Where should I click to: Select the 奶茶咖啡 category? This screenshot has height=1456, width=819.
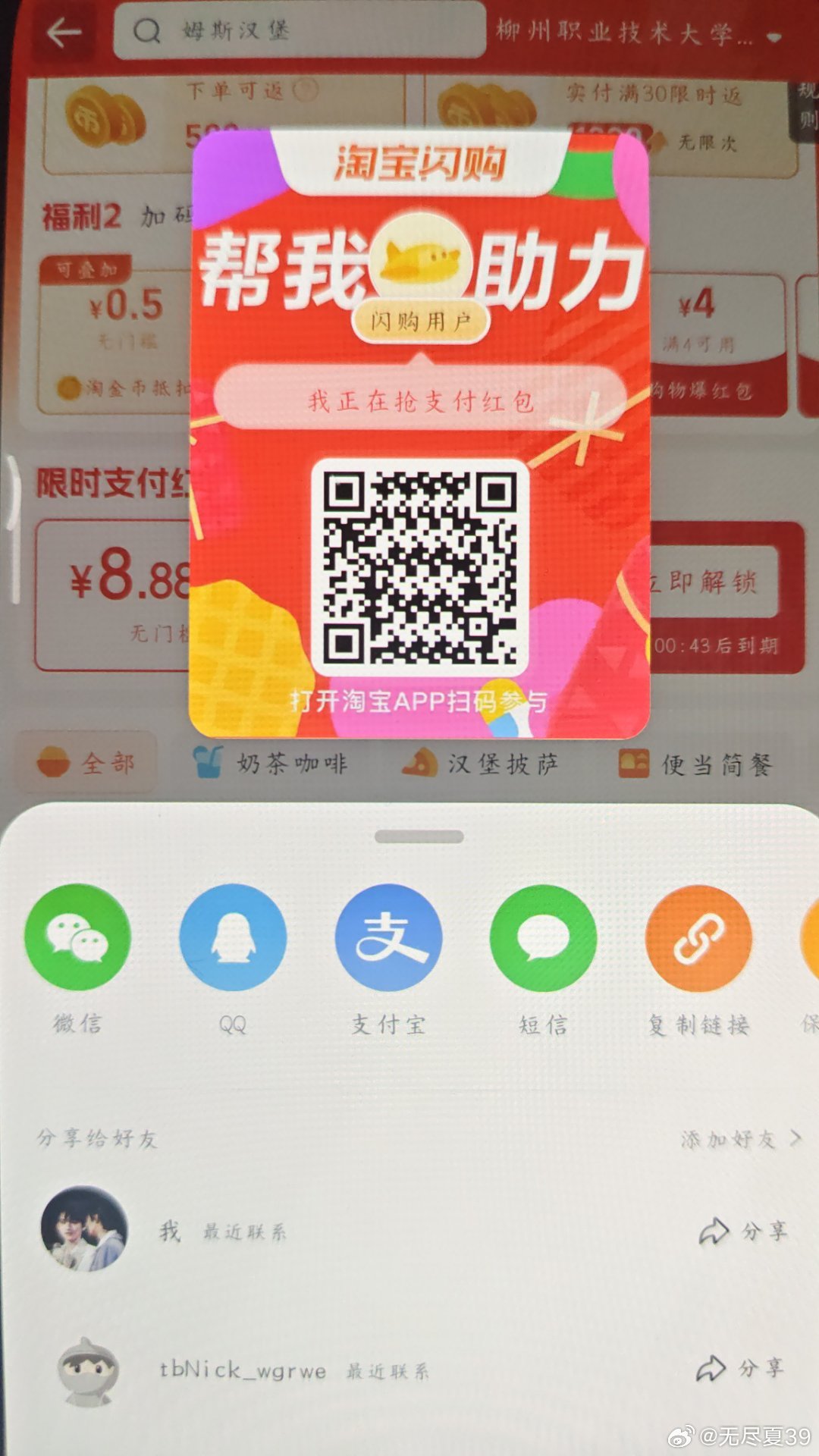[271, 763]
